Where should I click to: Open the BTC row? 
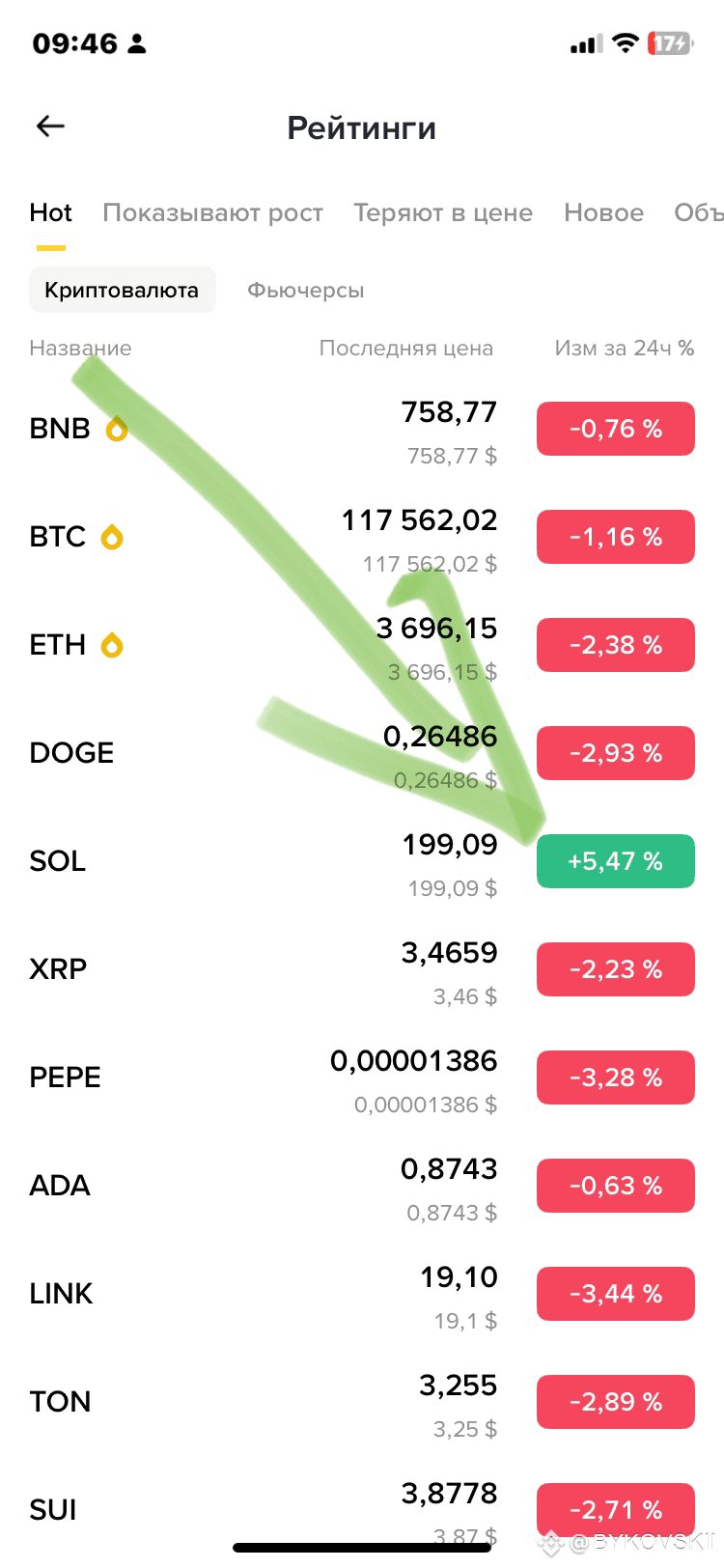pyautogui.click(x=58, y=537)
